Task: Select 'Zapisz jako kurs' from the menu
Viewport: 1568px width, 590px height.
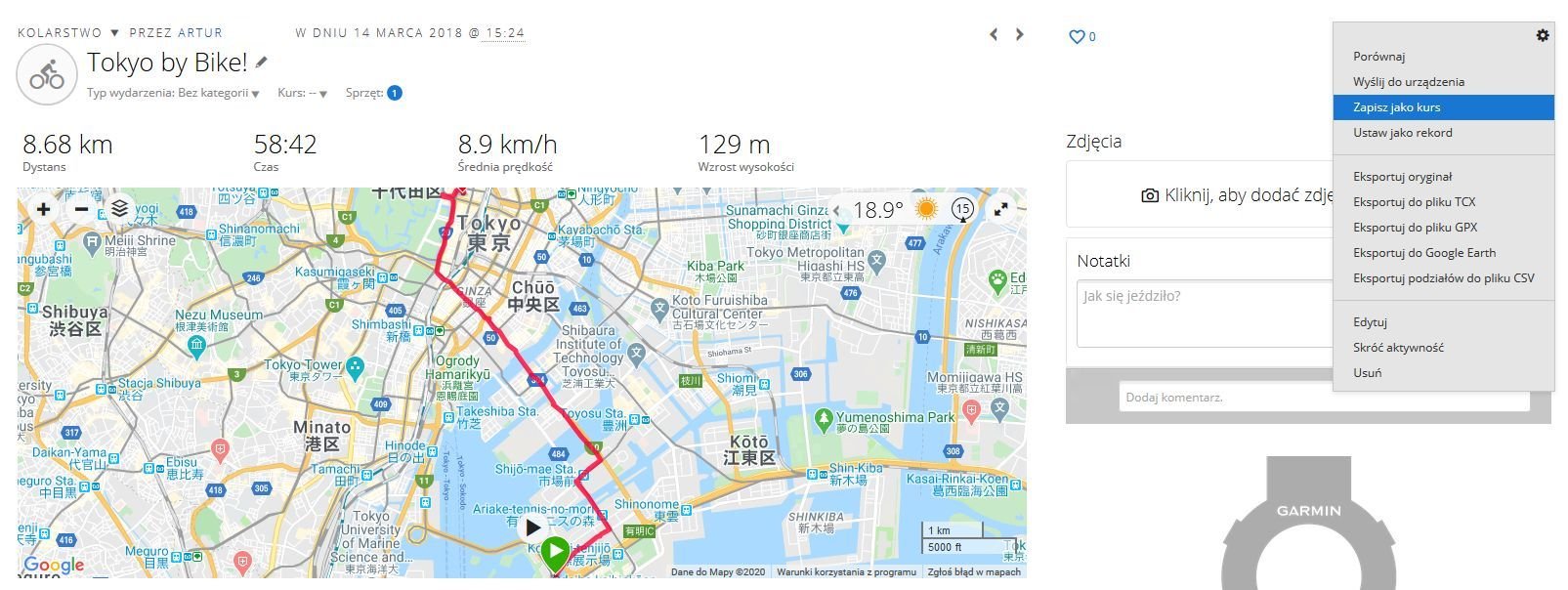Action: coord(1396,107)
